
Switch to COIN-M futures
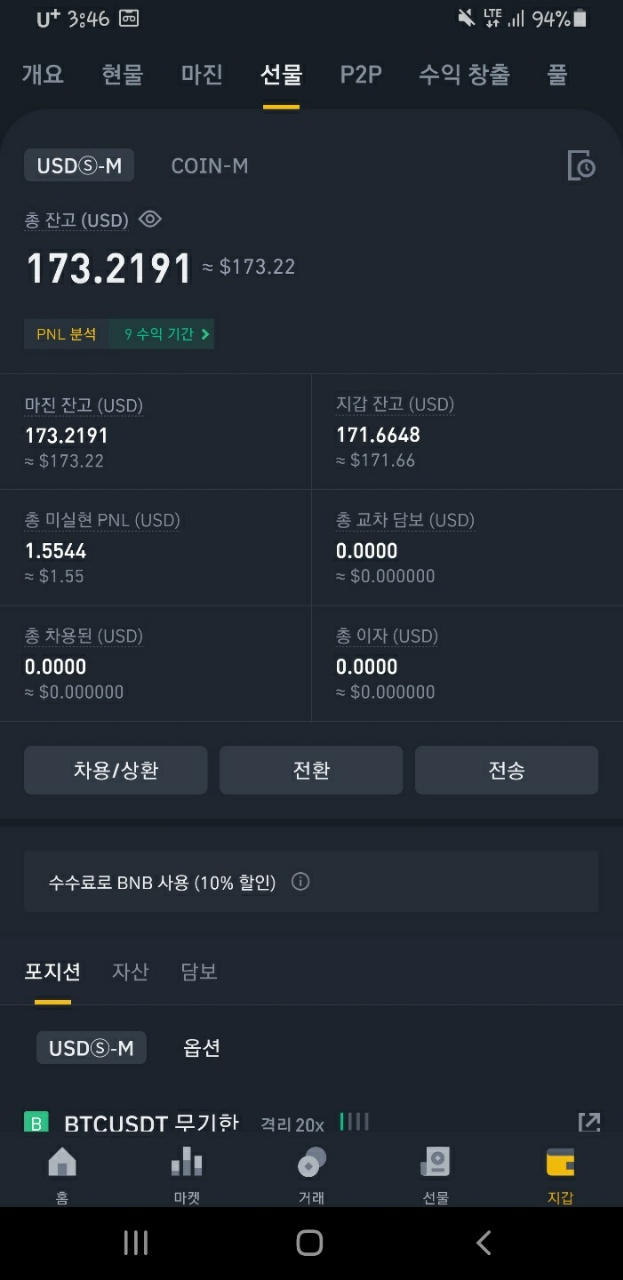point(209,166)
